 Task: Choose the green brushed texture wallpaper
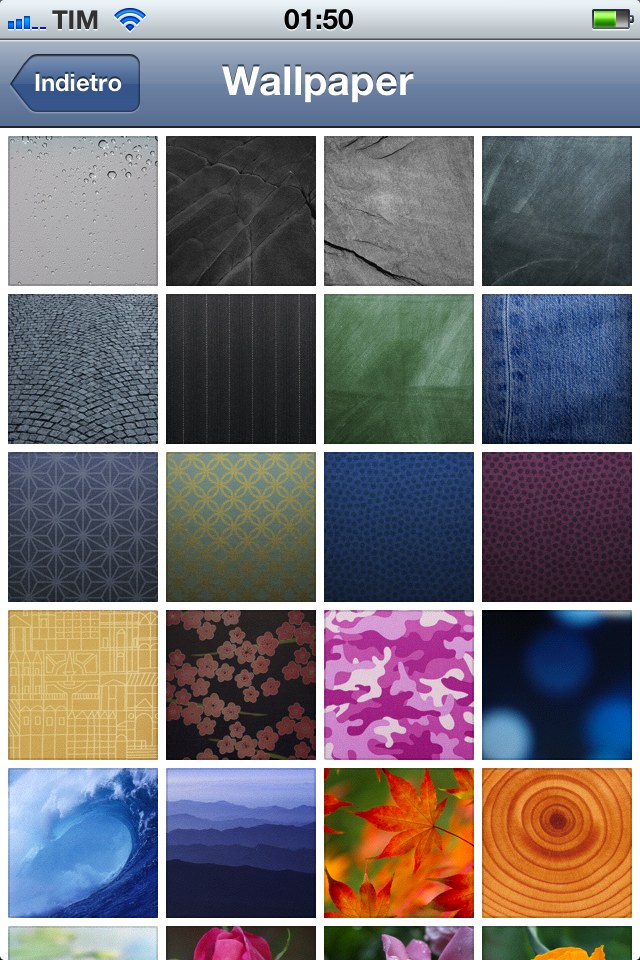pyautogui.click(x=399, y=369)
